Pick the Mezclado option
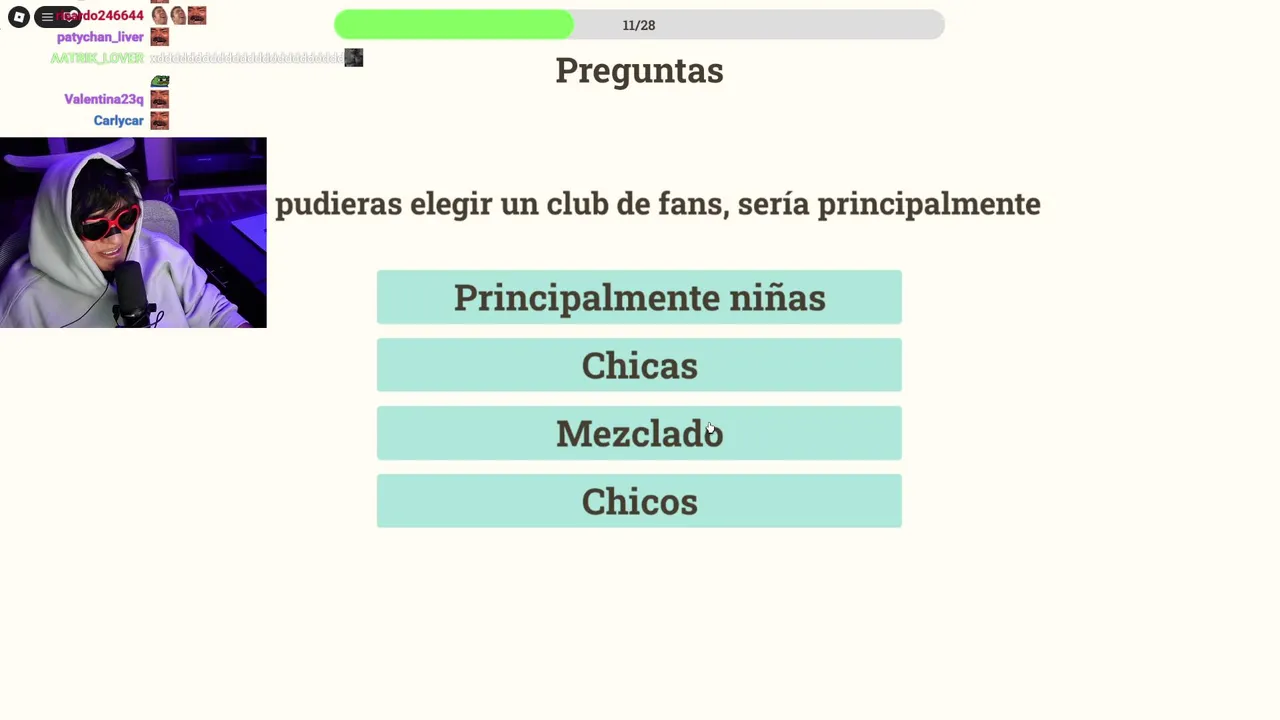The height and width of the screenshot is (720, 1280). click(639, 433)
